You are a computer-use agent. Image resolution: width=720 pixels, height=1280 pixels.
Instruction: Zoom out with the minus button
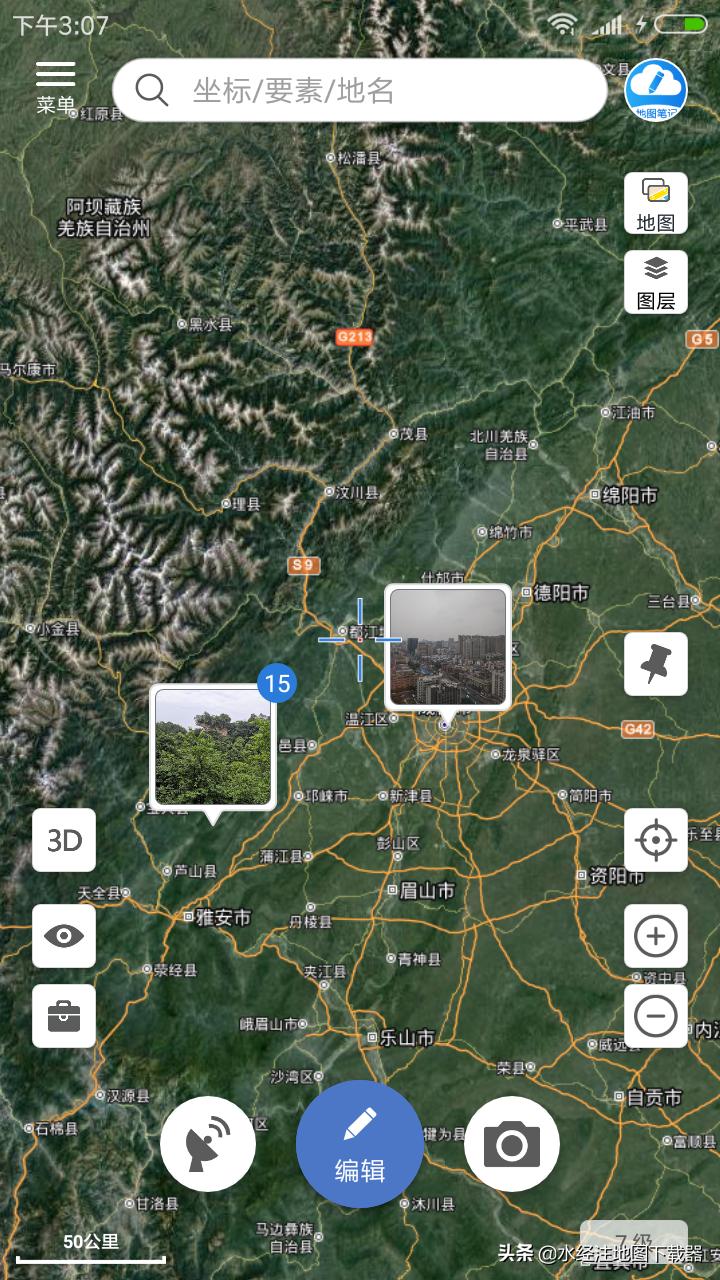(x=656, y=1016)
